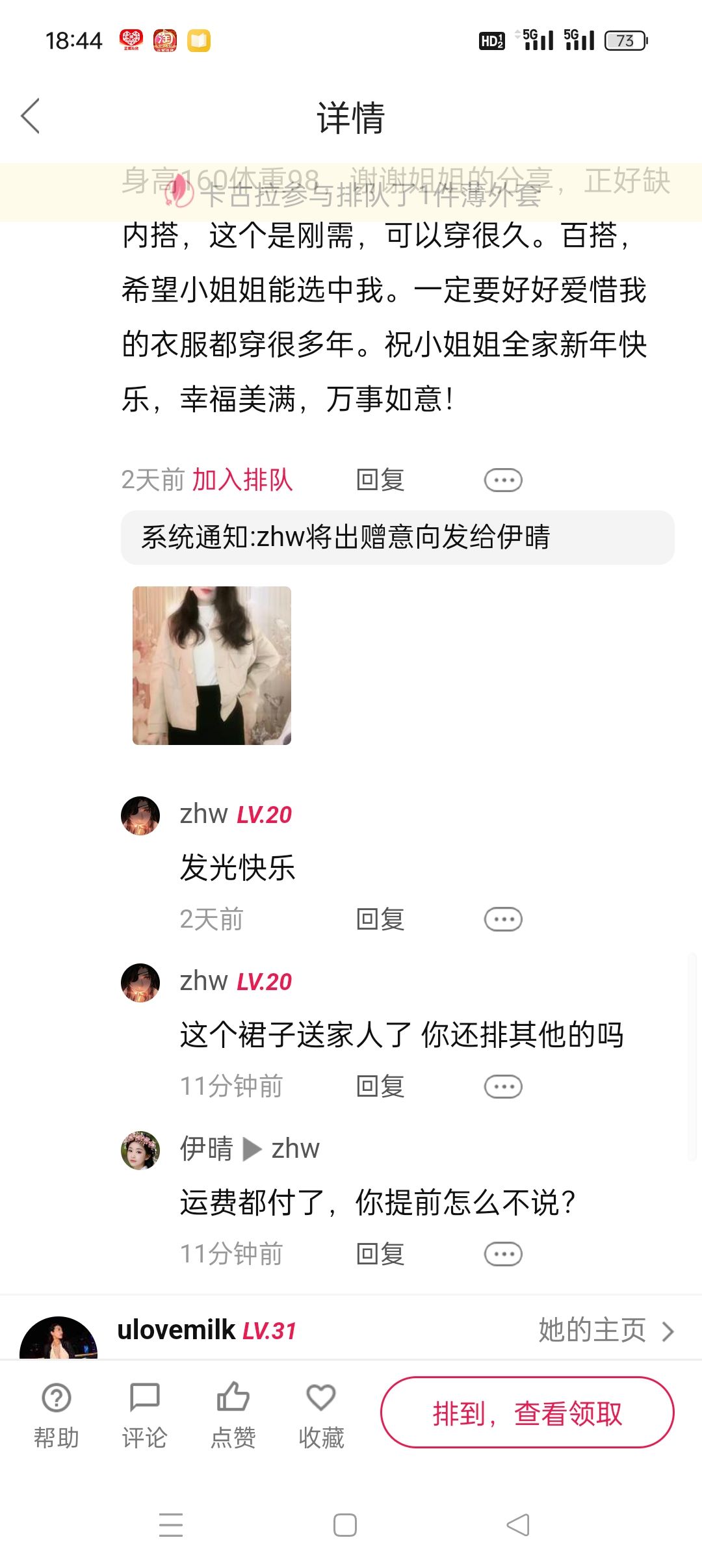This screenshot has height=1568, width=702.
Task: Open zhw's avatar beside 发光快乐
Action: (140, 815)
